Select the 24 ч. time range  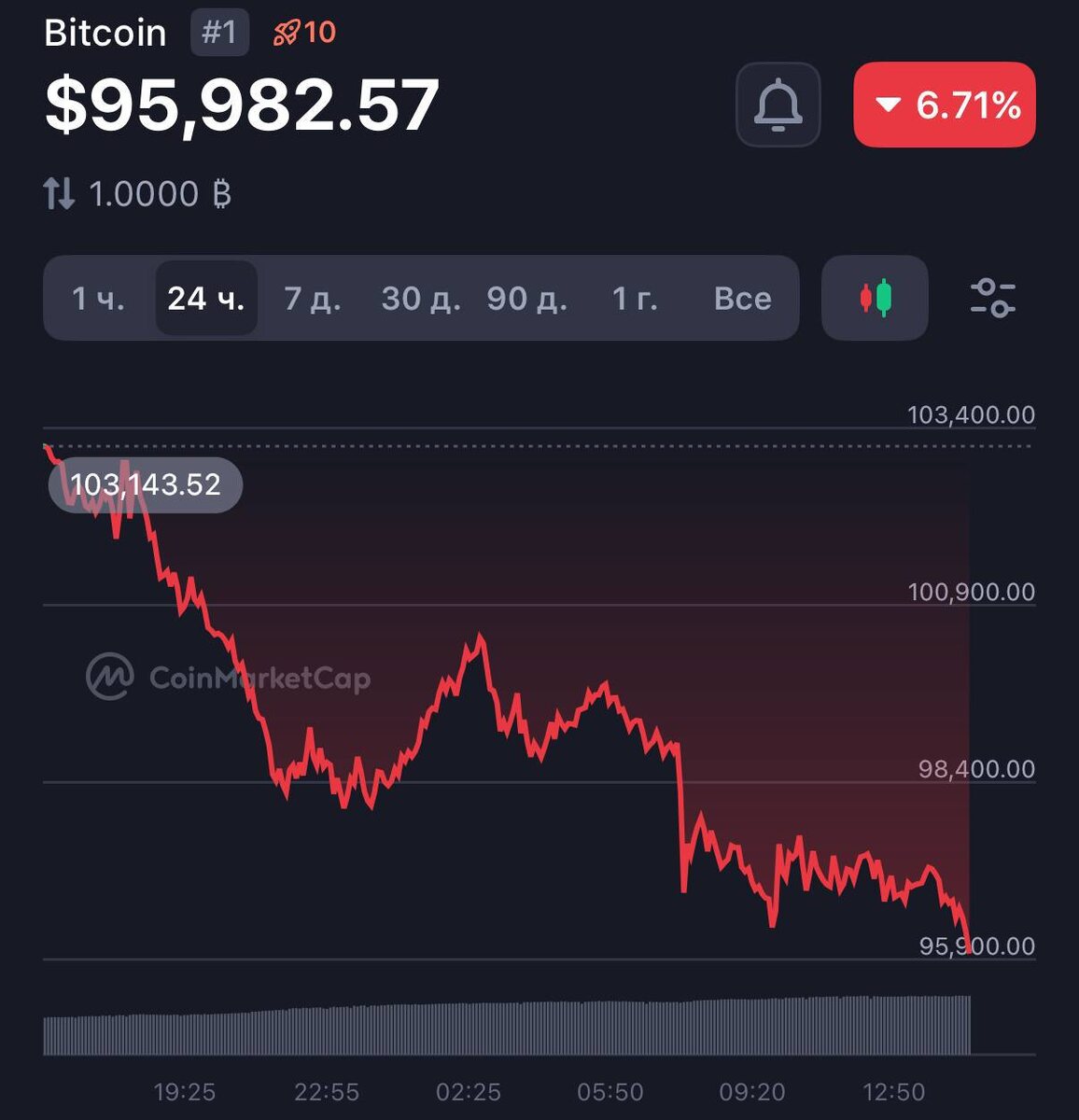[206, 299]
